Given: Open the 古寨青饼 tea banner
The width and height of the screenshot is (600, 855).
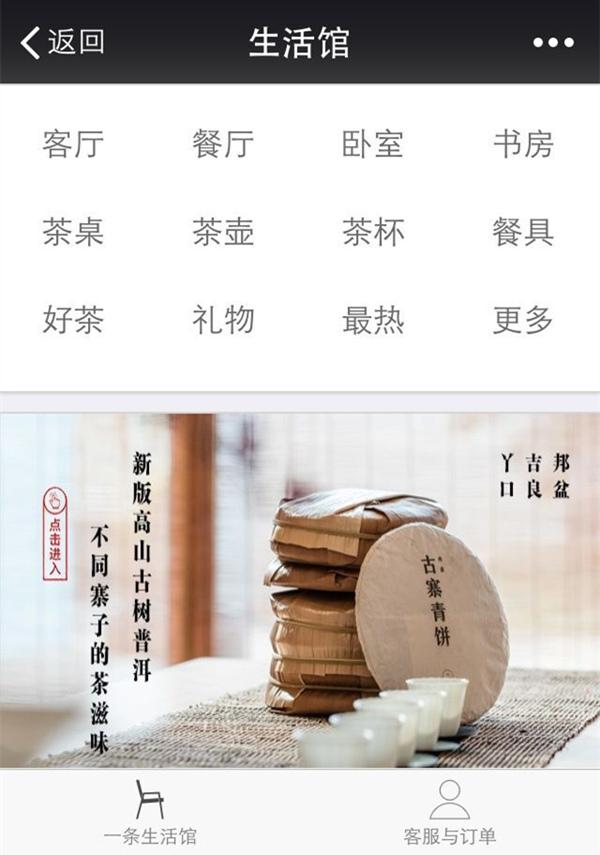Looking at the screenshot, I should point(300,590).
